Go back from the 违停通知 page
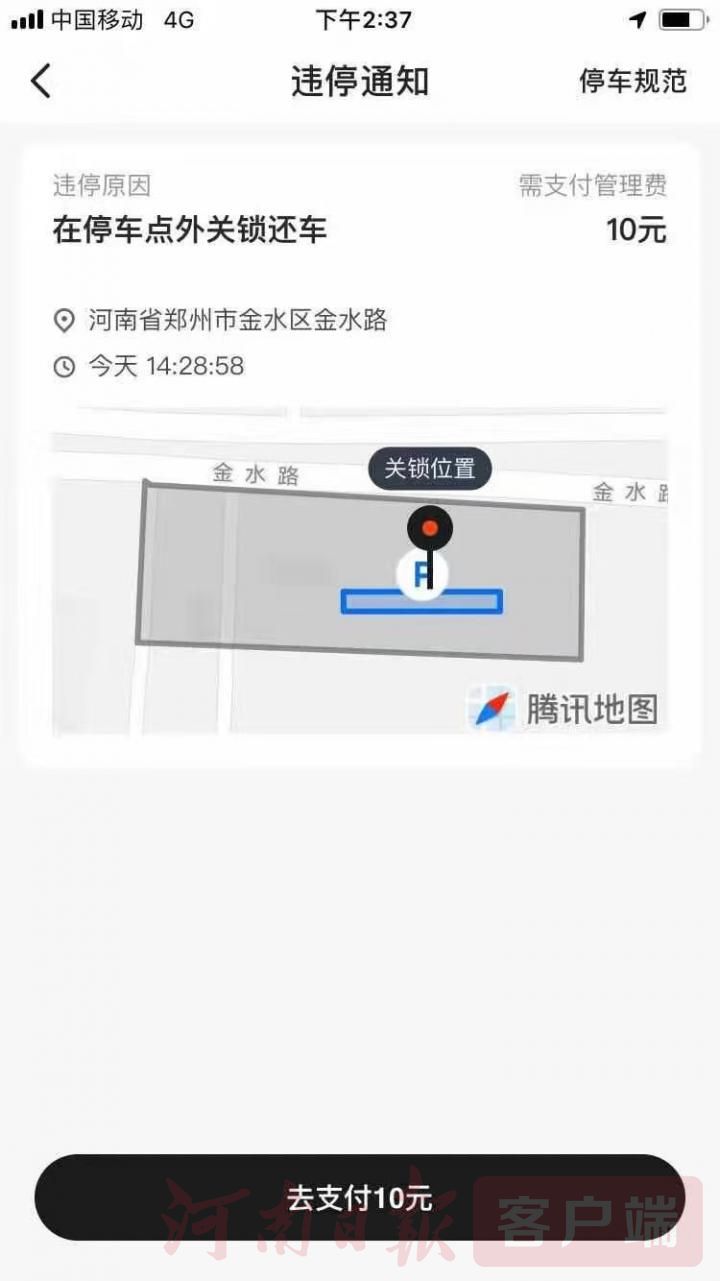The width and height of the screenshot is (720, 1281). click(41, 81)
